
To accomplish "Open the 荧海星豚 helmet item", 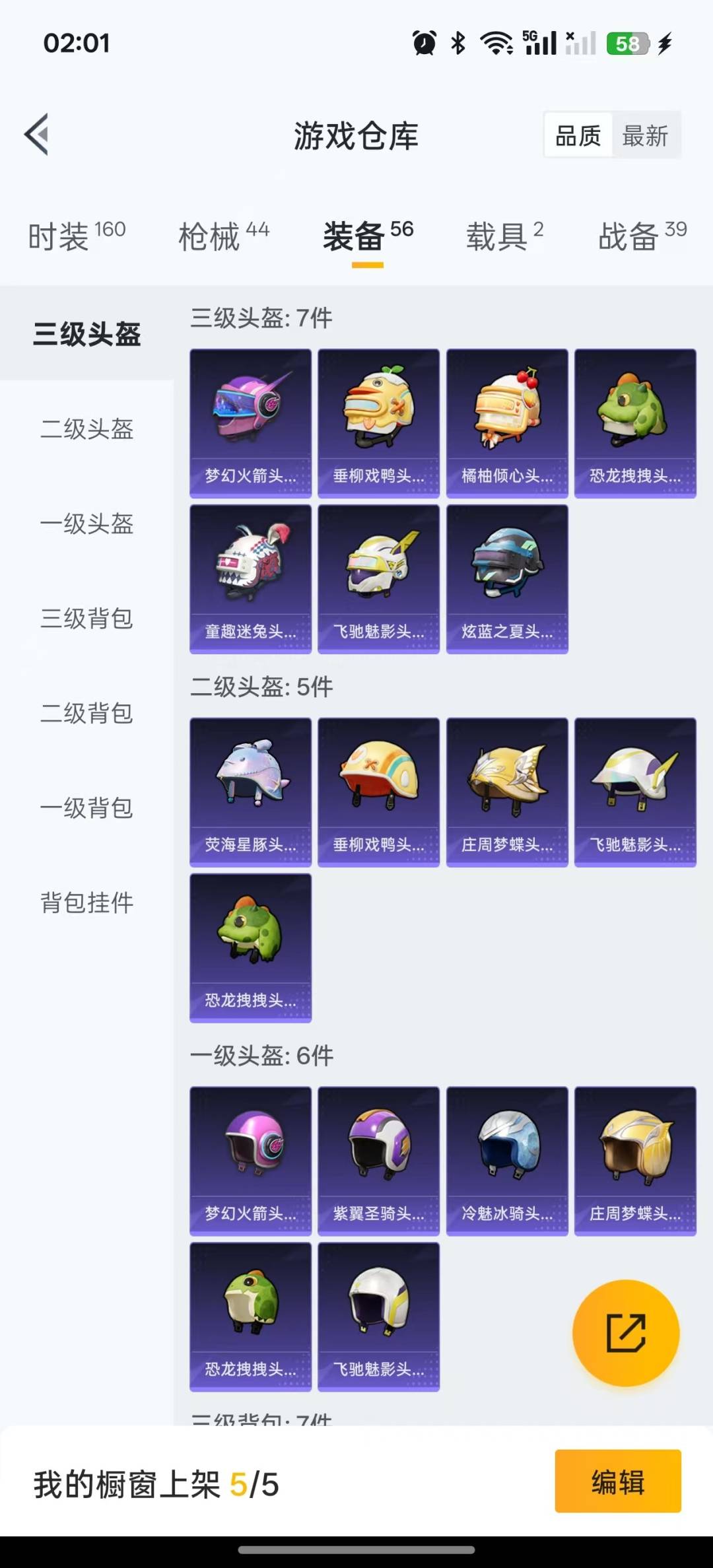I will (x=250, y=792).
